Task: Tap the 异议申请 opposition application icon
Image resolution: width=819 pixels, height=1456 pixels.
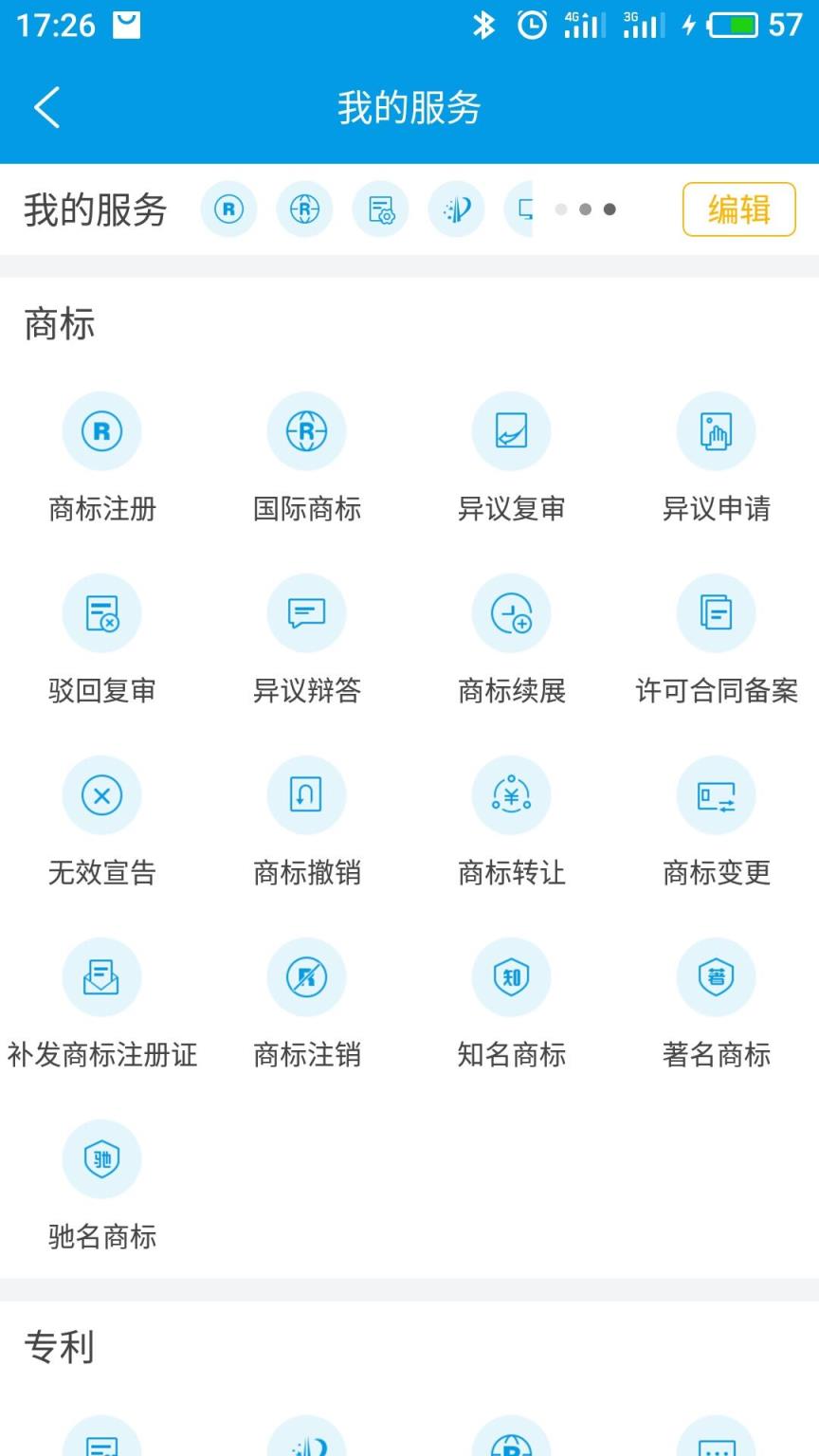Action: (716, 431)
